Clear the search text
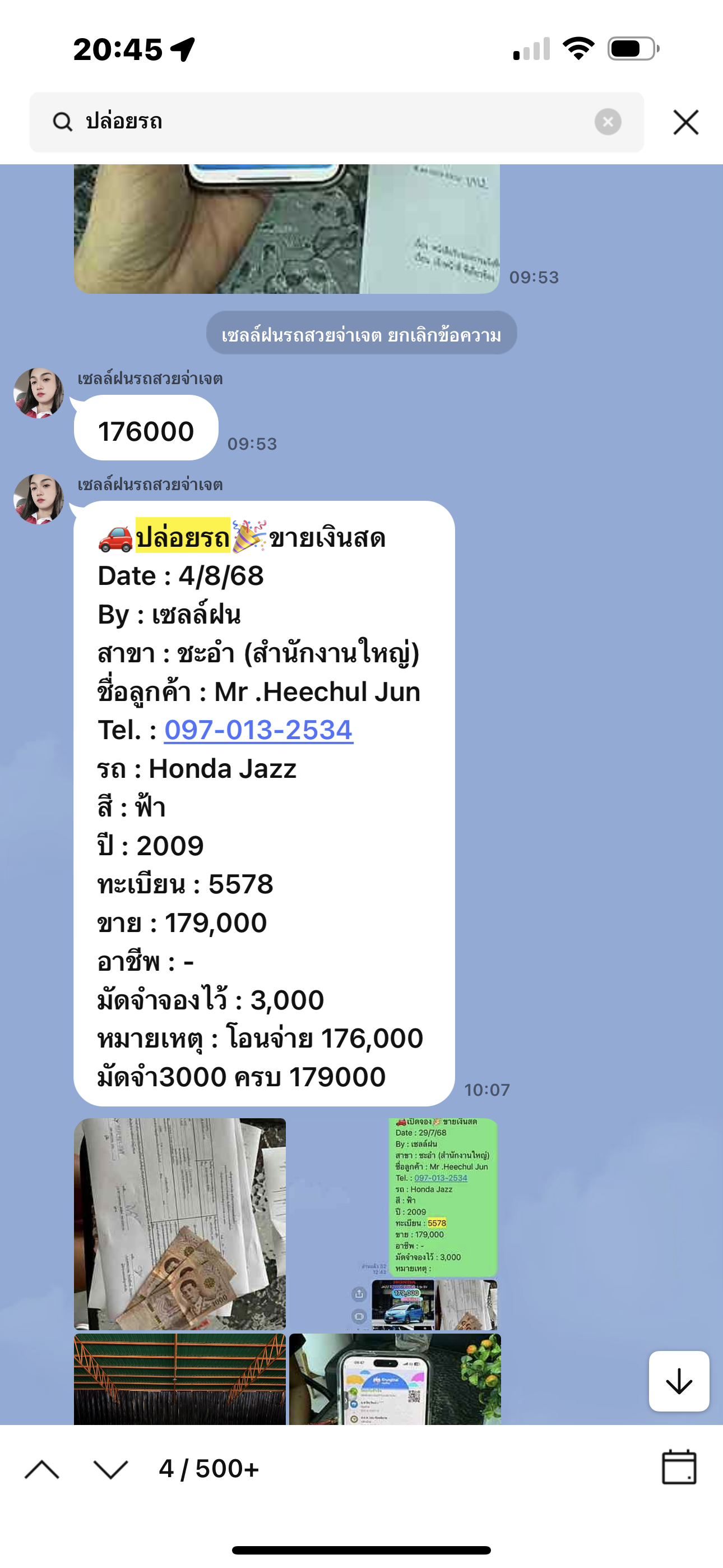 (x=608, y=122)
